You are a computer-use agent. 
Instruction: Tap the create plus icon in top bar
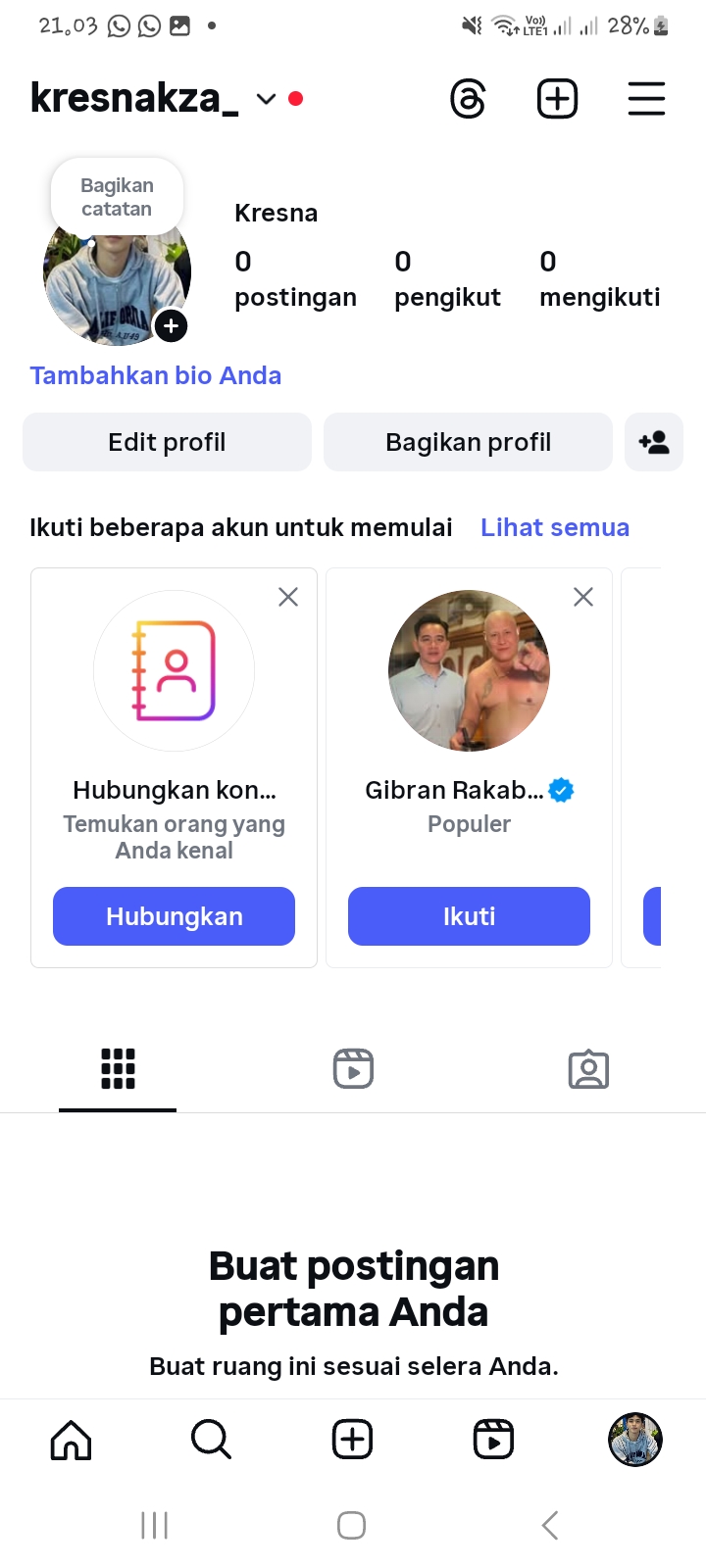[557, 99]
